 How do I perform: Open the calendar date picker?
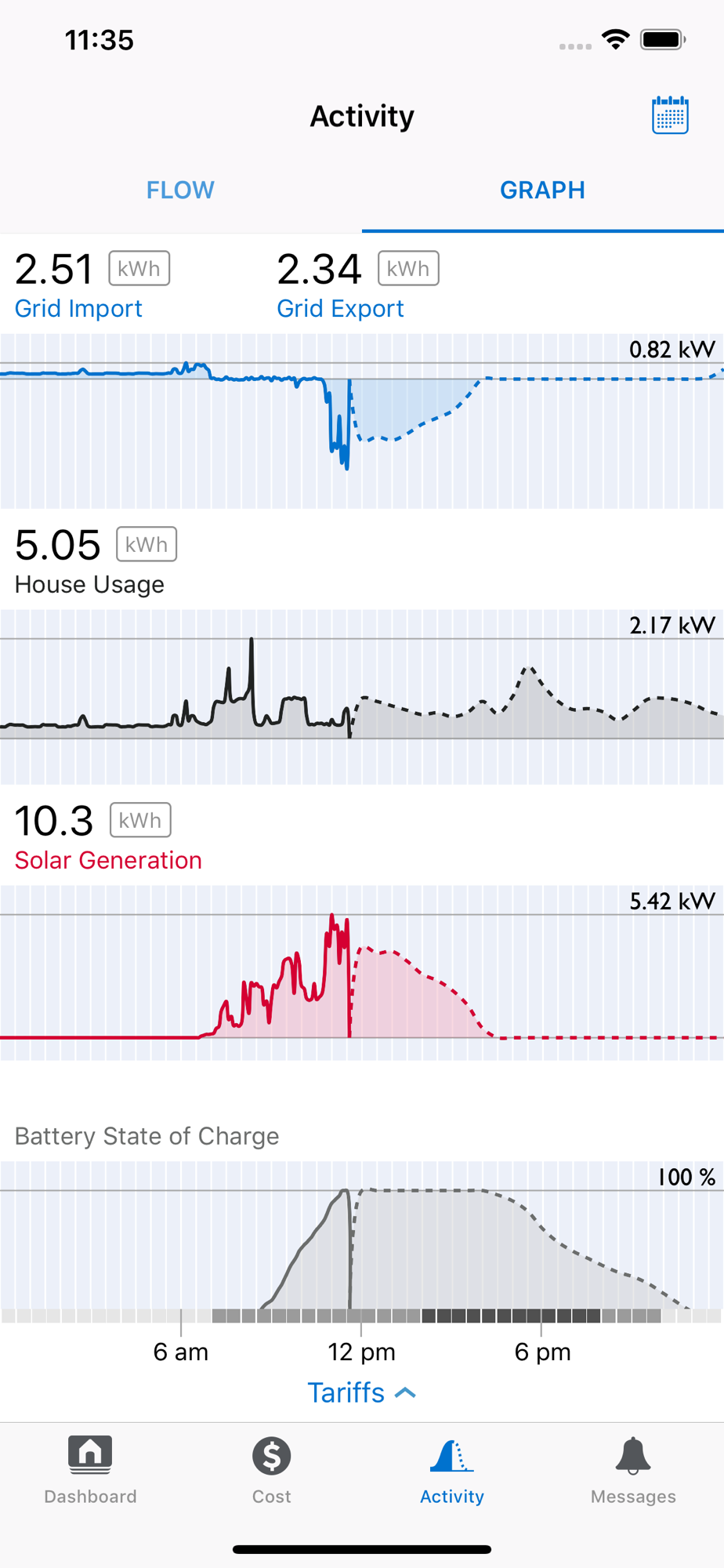coord(670,116)
